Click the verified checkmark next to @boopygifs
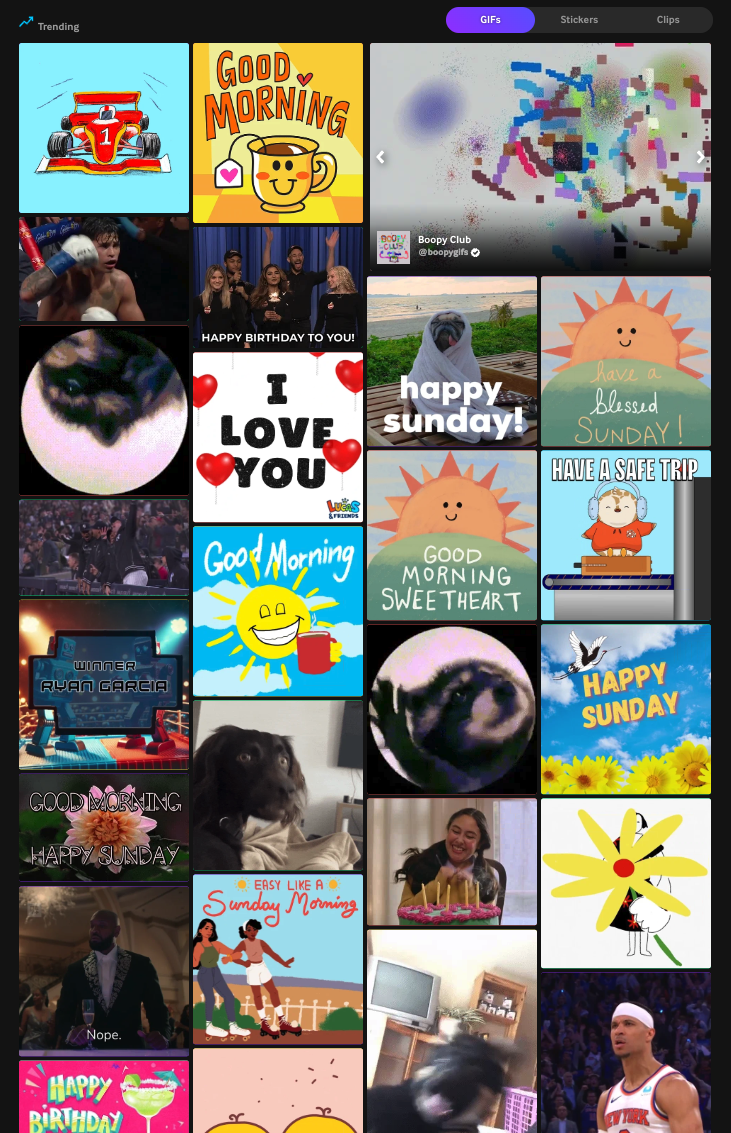This screenshot has height=1133, width=731. [x=475, y=252]
